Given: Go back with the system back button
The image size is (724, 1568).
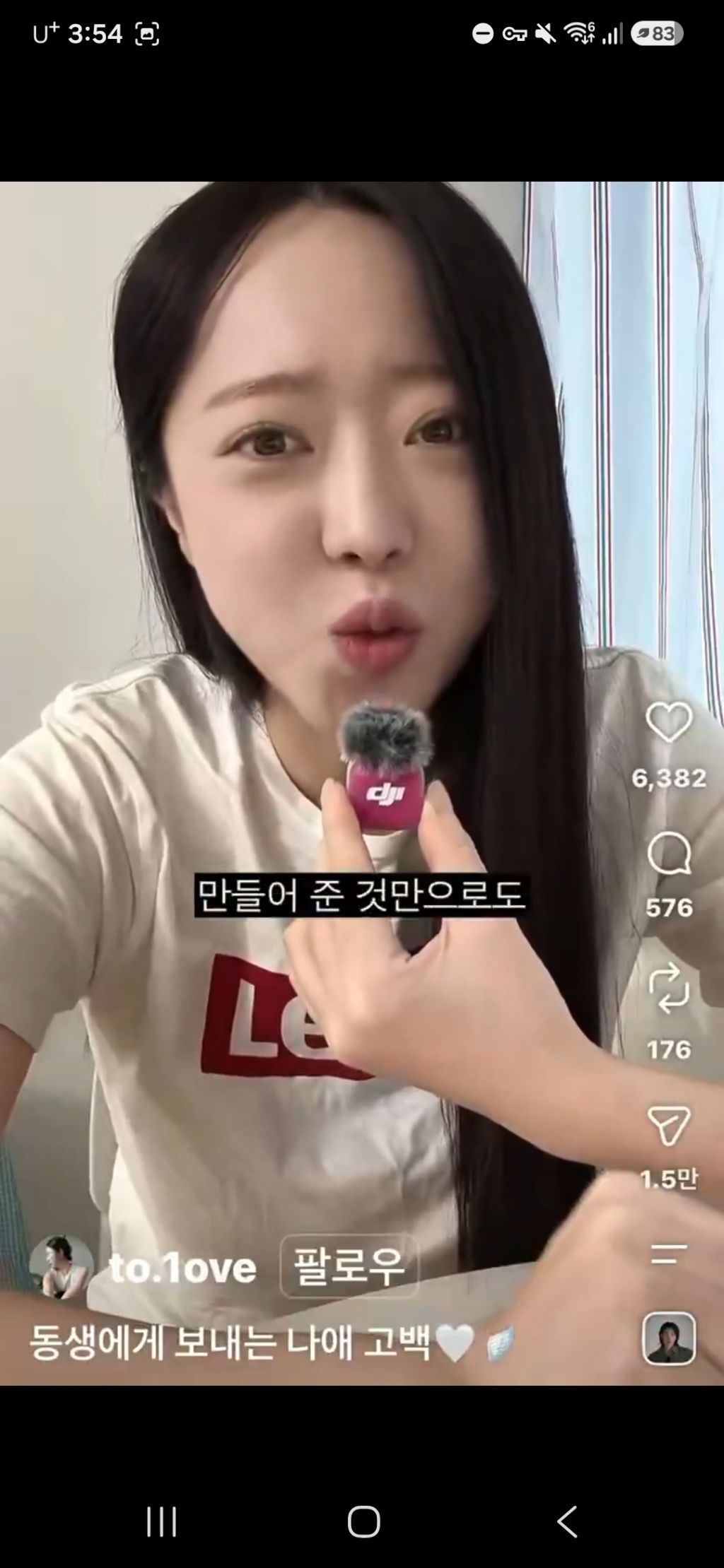Looking at the screenshot, I should click(x=566, y=1521).
